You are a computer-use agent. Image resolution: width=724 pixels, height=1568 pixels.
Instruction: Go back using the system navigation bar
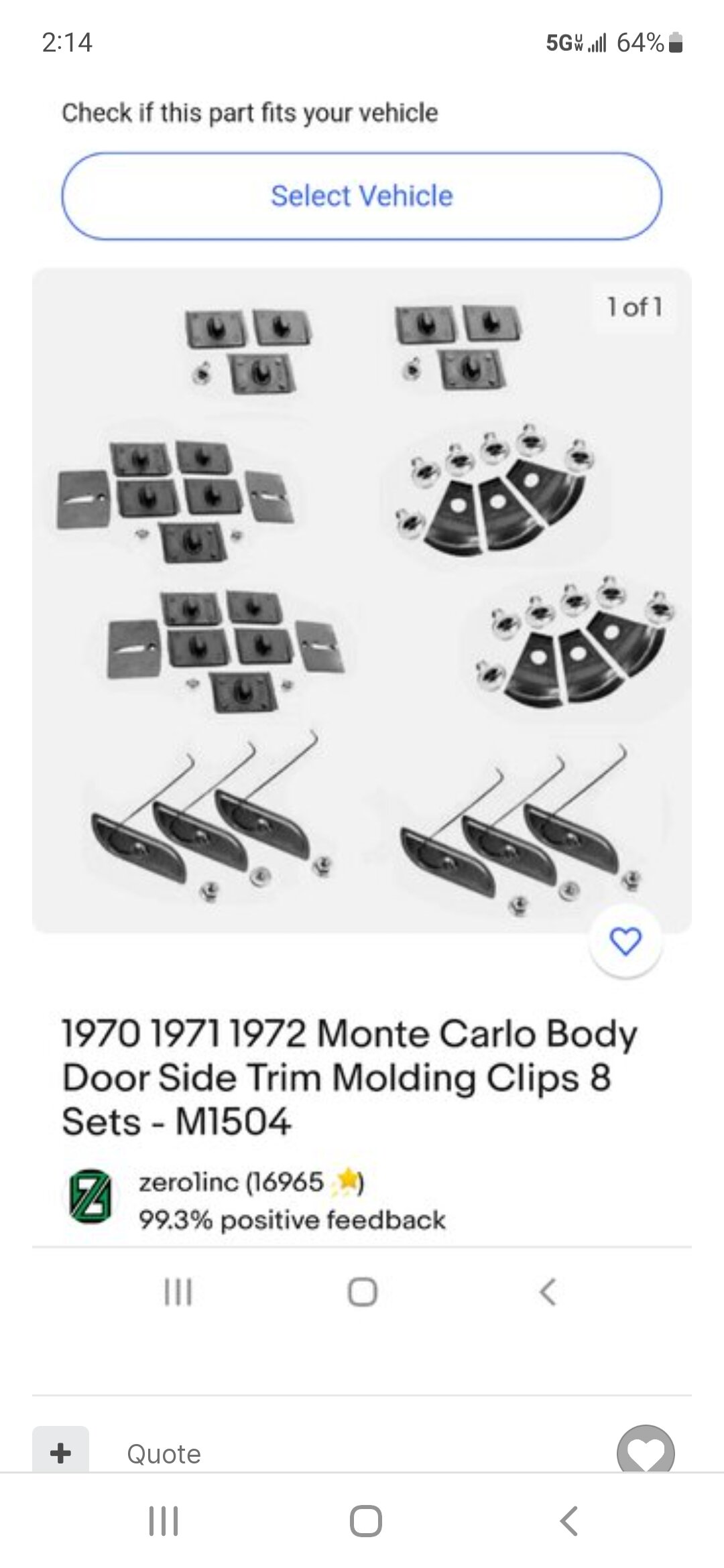click(568, 1520)
